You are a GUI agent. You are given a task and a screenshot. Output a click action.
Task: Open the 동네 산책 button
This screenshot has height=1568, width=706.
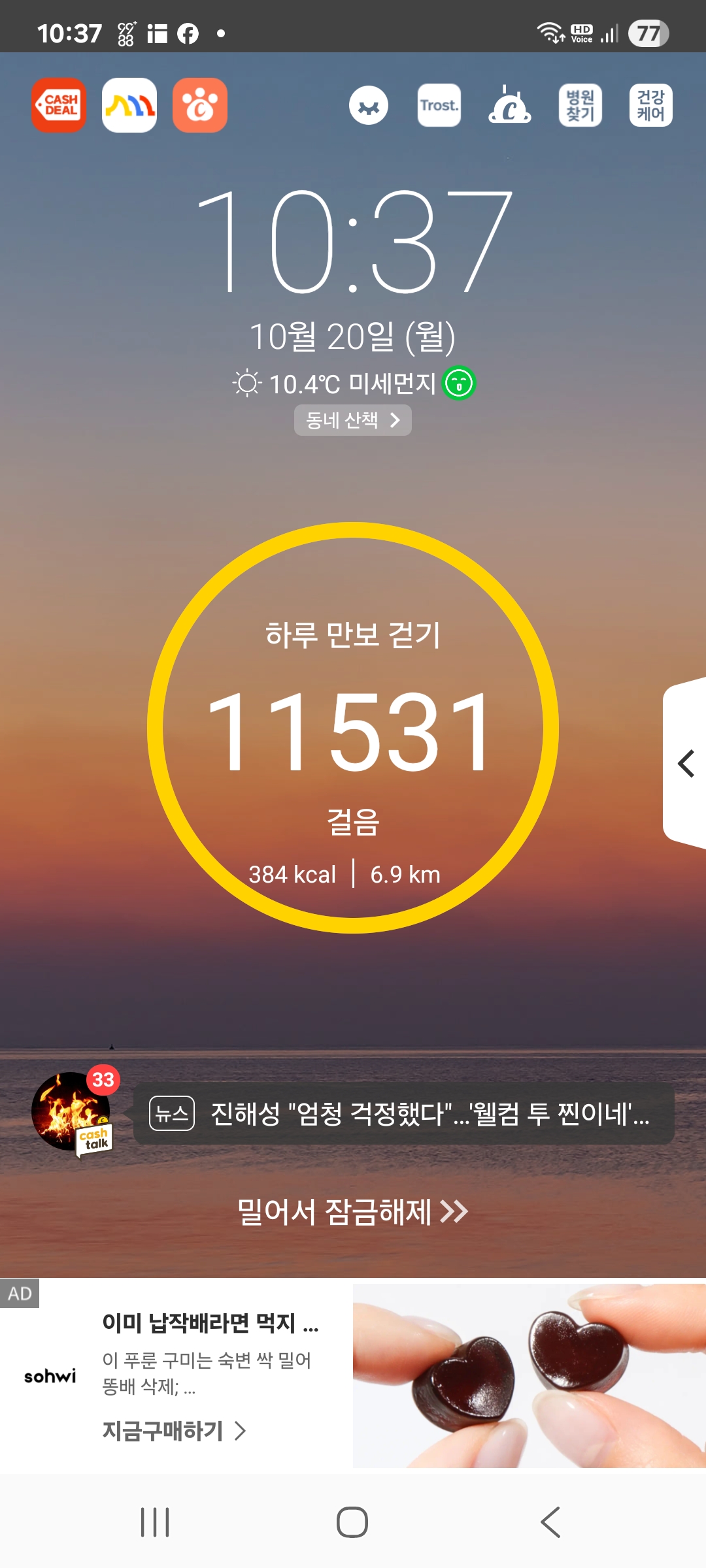(352, 420)
